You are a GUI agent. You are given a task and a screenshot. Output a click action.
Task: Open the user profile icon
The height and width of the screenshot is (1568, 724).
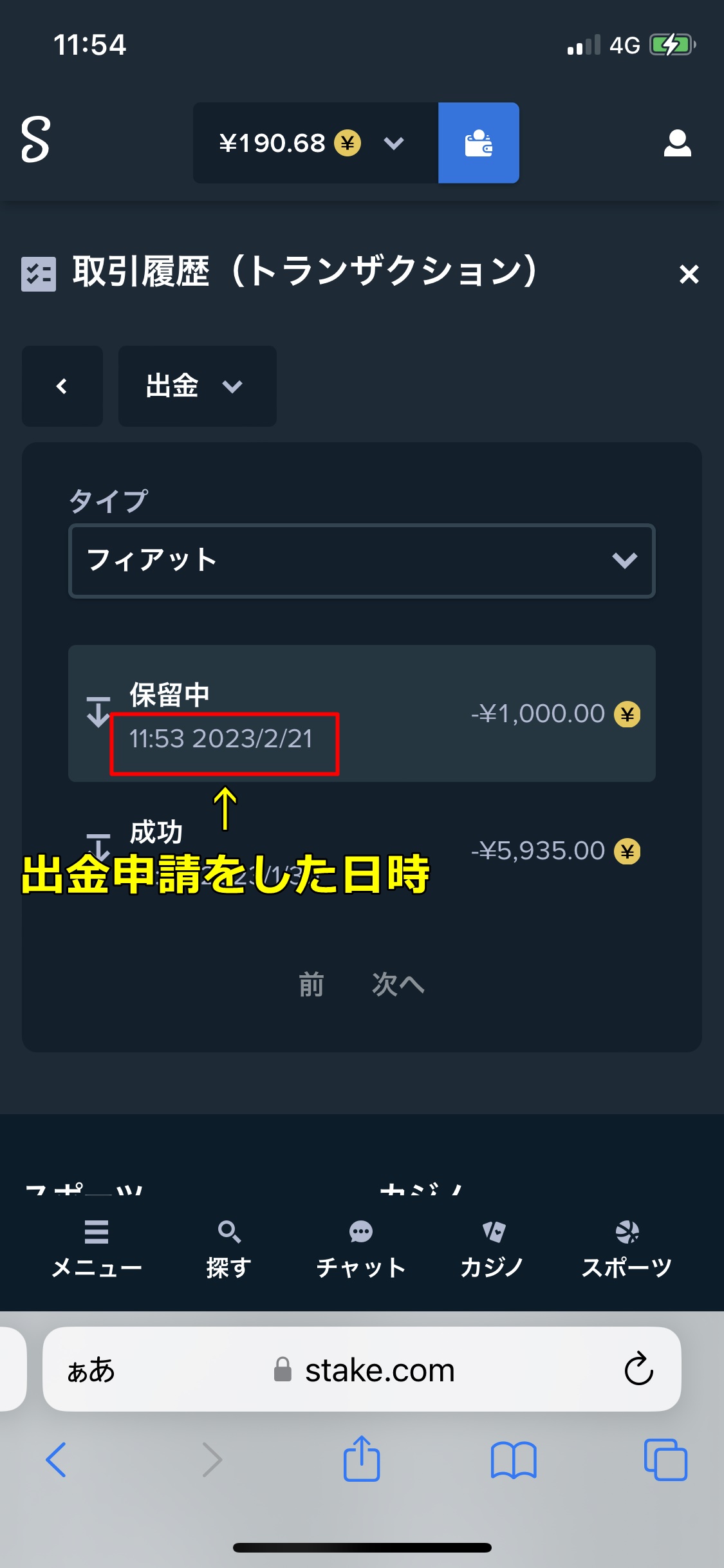coord(677,143)
